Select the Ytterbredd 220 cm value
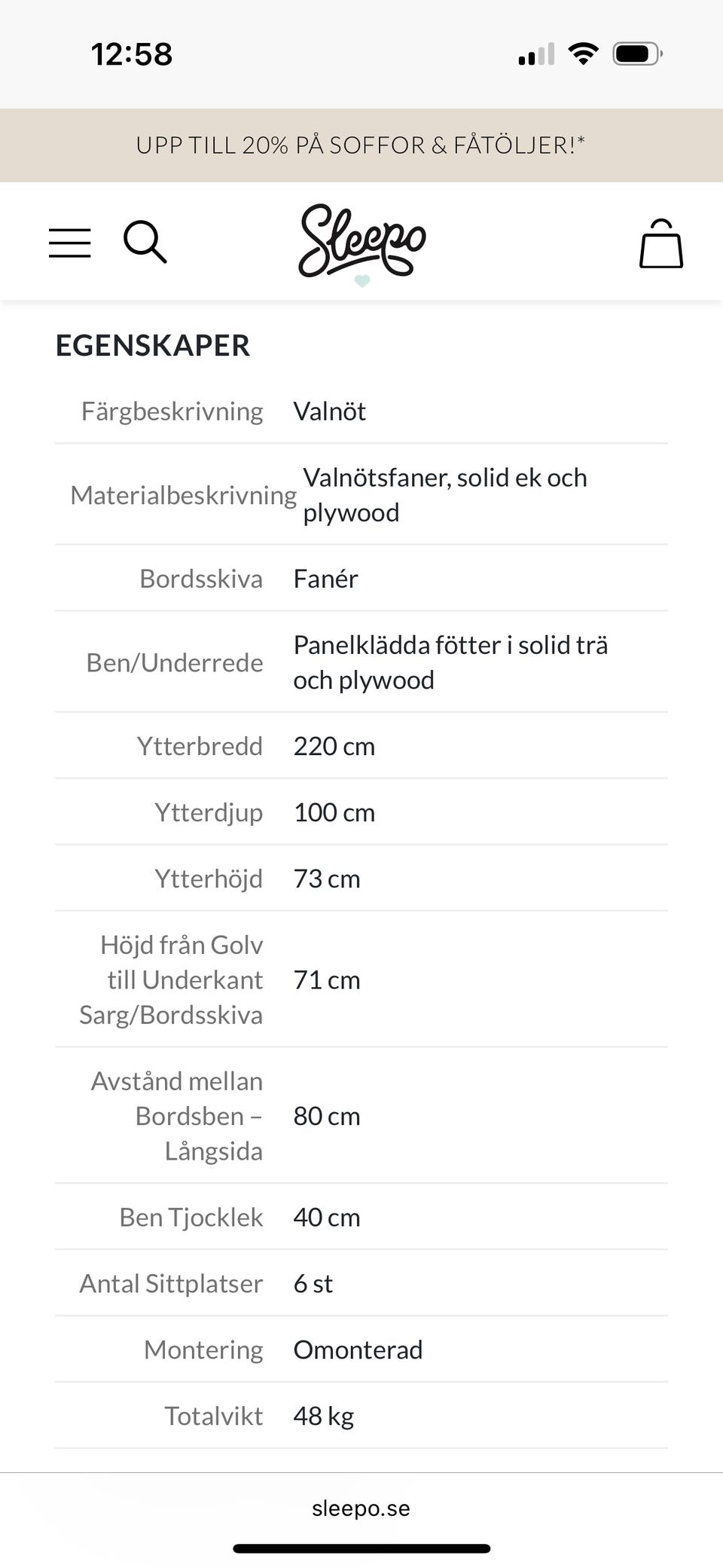 point(334,745)
